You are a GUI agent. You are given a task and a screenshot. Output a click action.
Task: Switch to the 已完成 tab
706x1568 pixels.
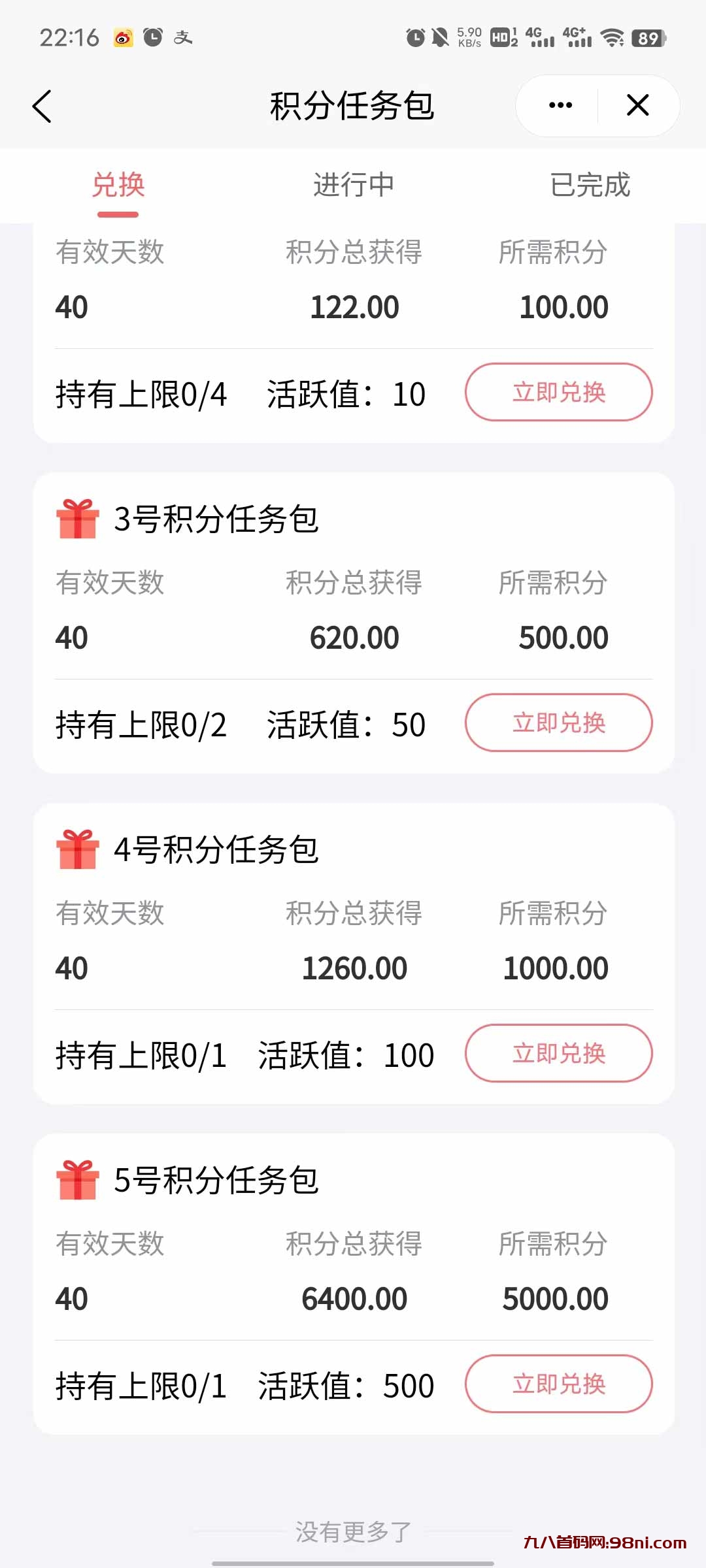589,186
